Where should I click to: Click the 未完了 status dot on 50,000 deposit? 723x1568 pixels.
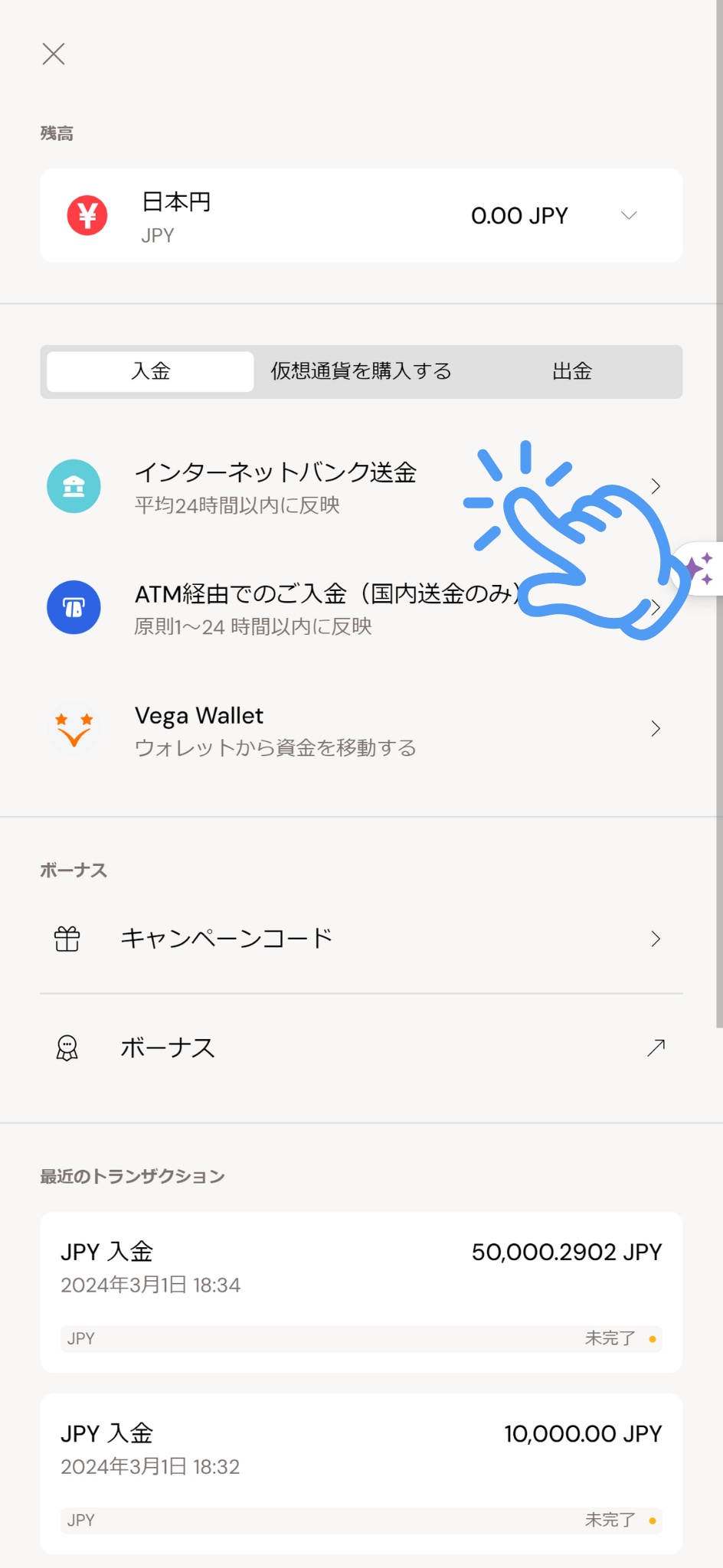(652, 1338)
